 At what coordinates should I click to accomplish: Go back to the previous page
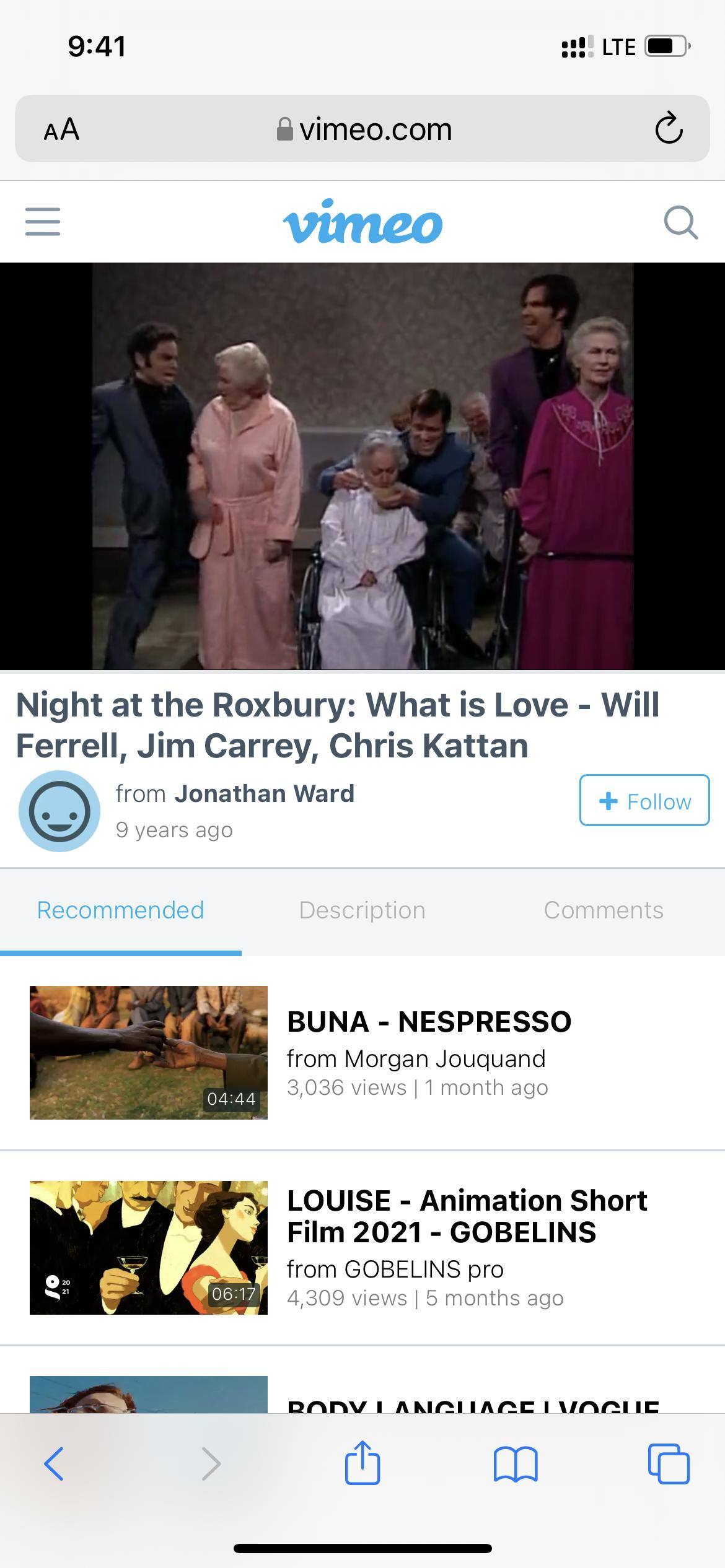(x=54, y=1463)
